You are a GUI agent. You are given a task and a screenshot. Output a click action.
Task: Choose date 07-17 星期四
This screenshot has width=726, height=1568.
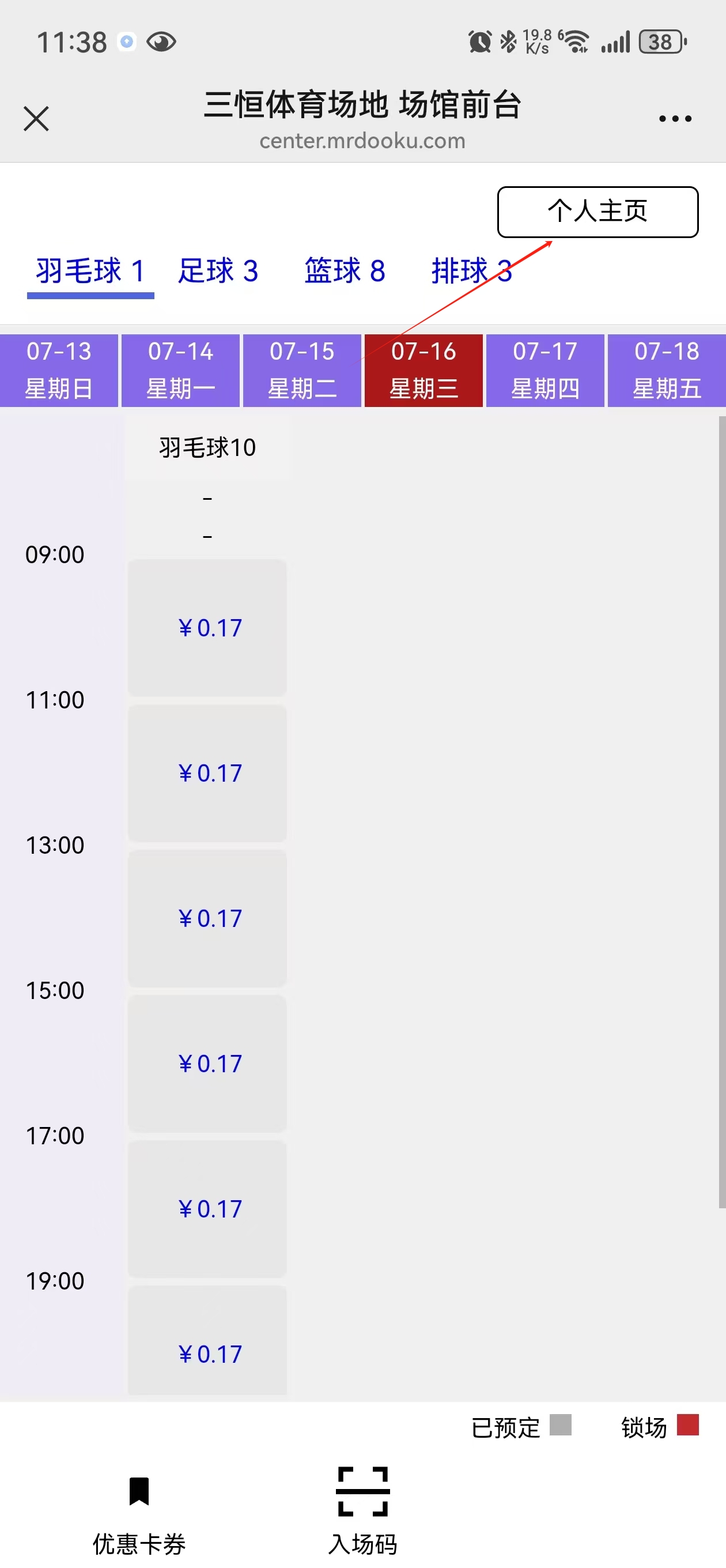[545, 370]
